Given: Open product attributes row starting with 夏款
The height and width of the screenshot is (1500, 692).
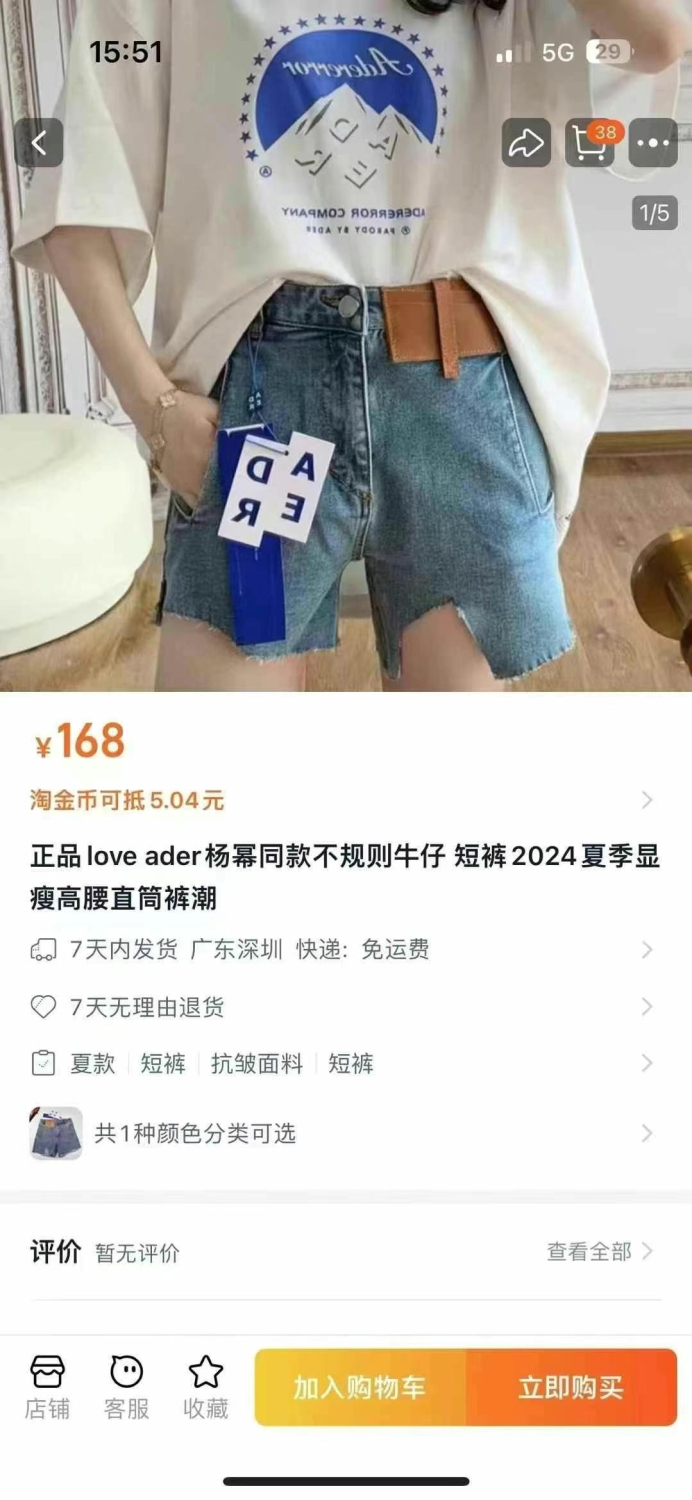Looking at the screenshot, I should [346, 1063].
